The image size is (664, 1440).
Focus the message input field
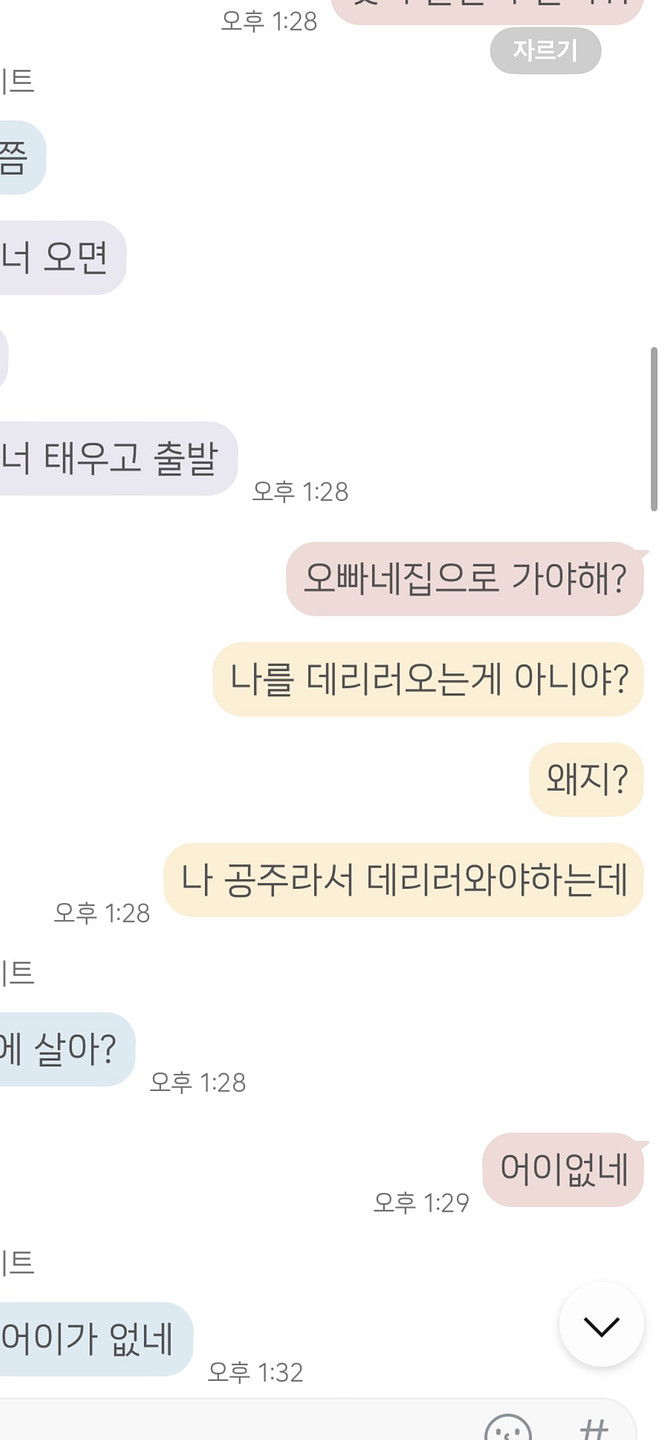pos(230,1424)
